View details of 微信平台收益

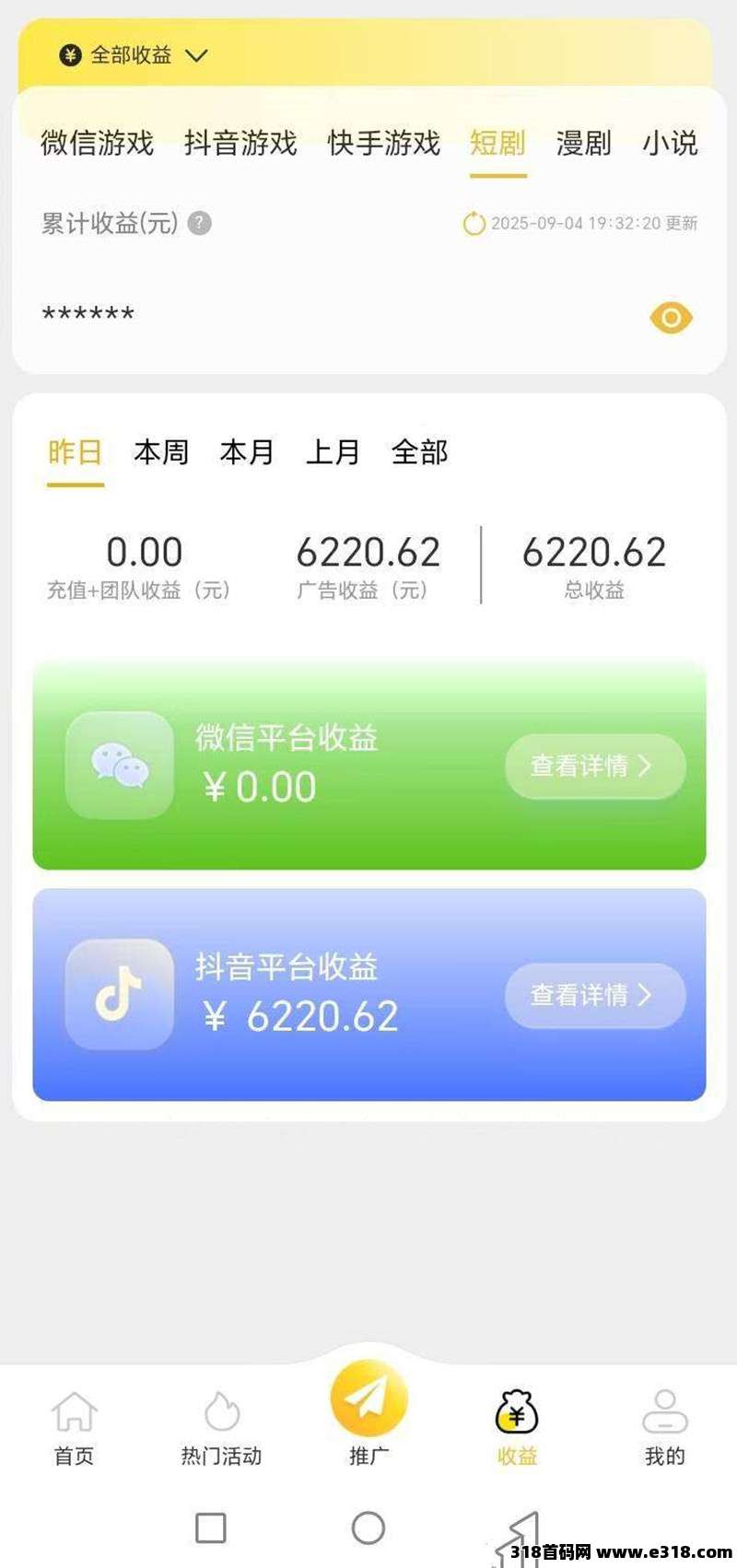pyautogui.click(x=594, y=766)
